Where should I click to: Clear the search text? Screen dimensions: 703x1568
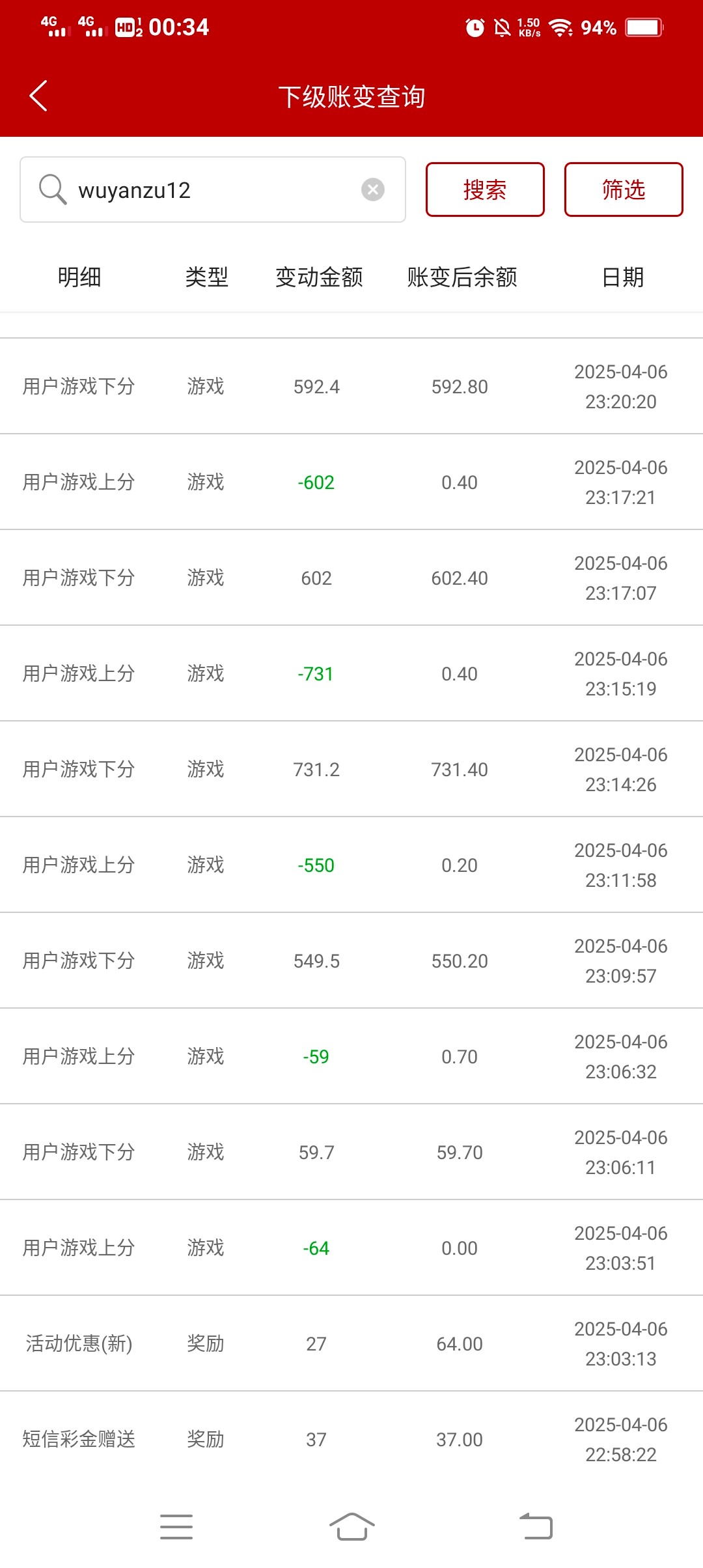(x=373, y=190)
